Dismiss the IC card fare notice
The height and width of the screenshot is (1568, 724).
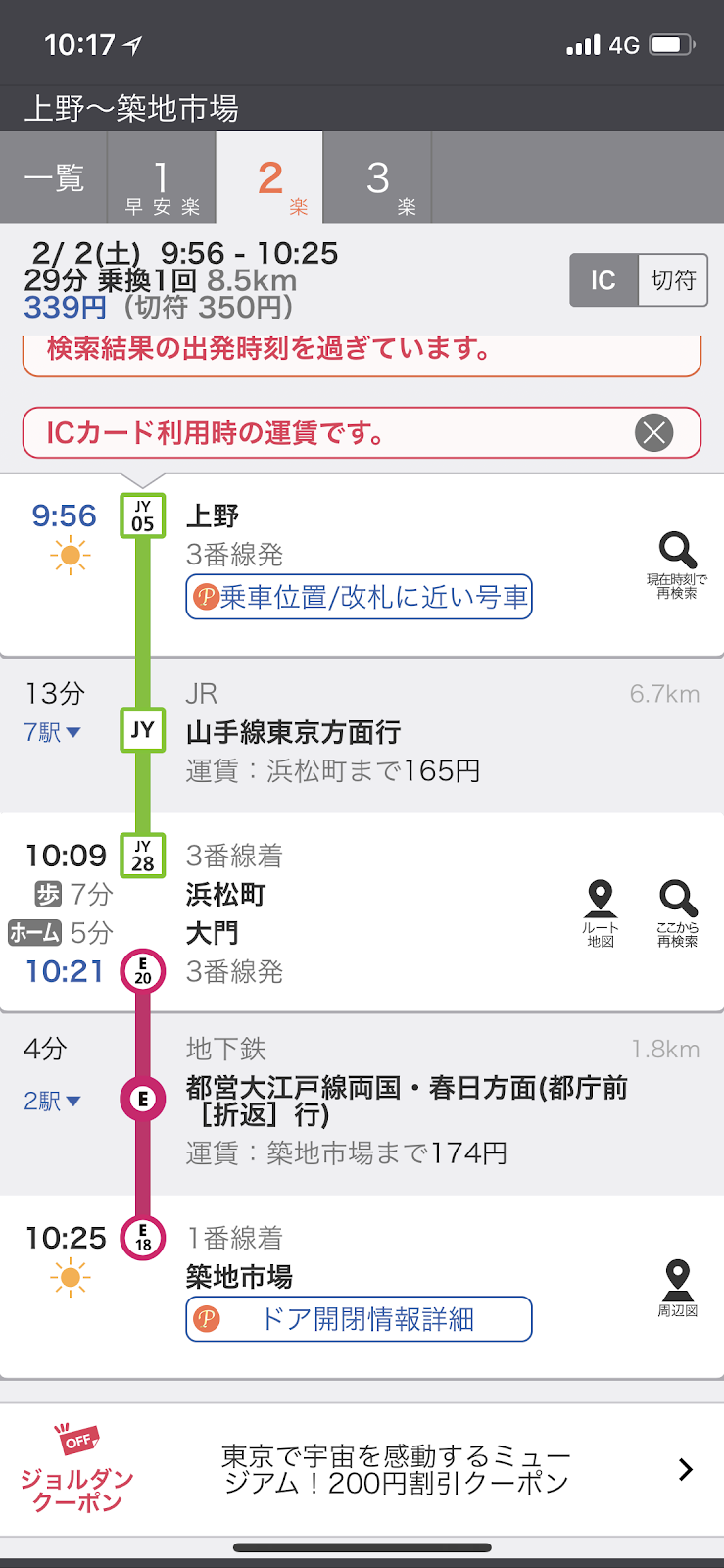pos(653,432)
